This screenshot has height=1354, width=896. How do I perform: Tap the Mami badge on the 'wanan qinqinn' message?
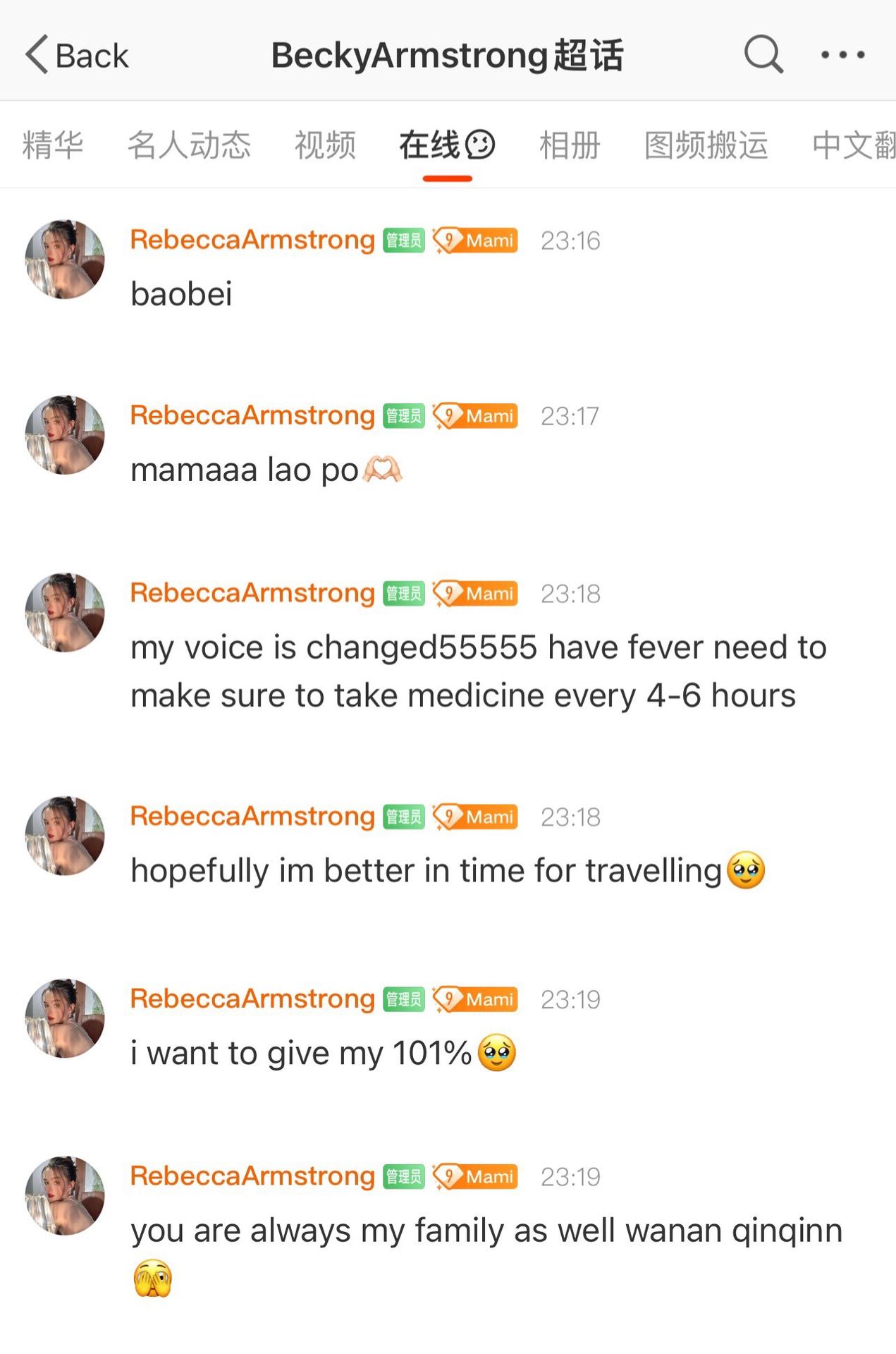(476, 1176)
